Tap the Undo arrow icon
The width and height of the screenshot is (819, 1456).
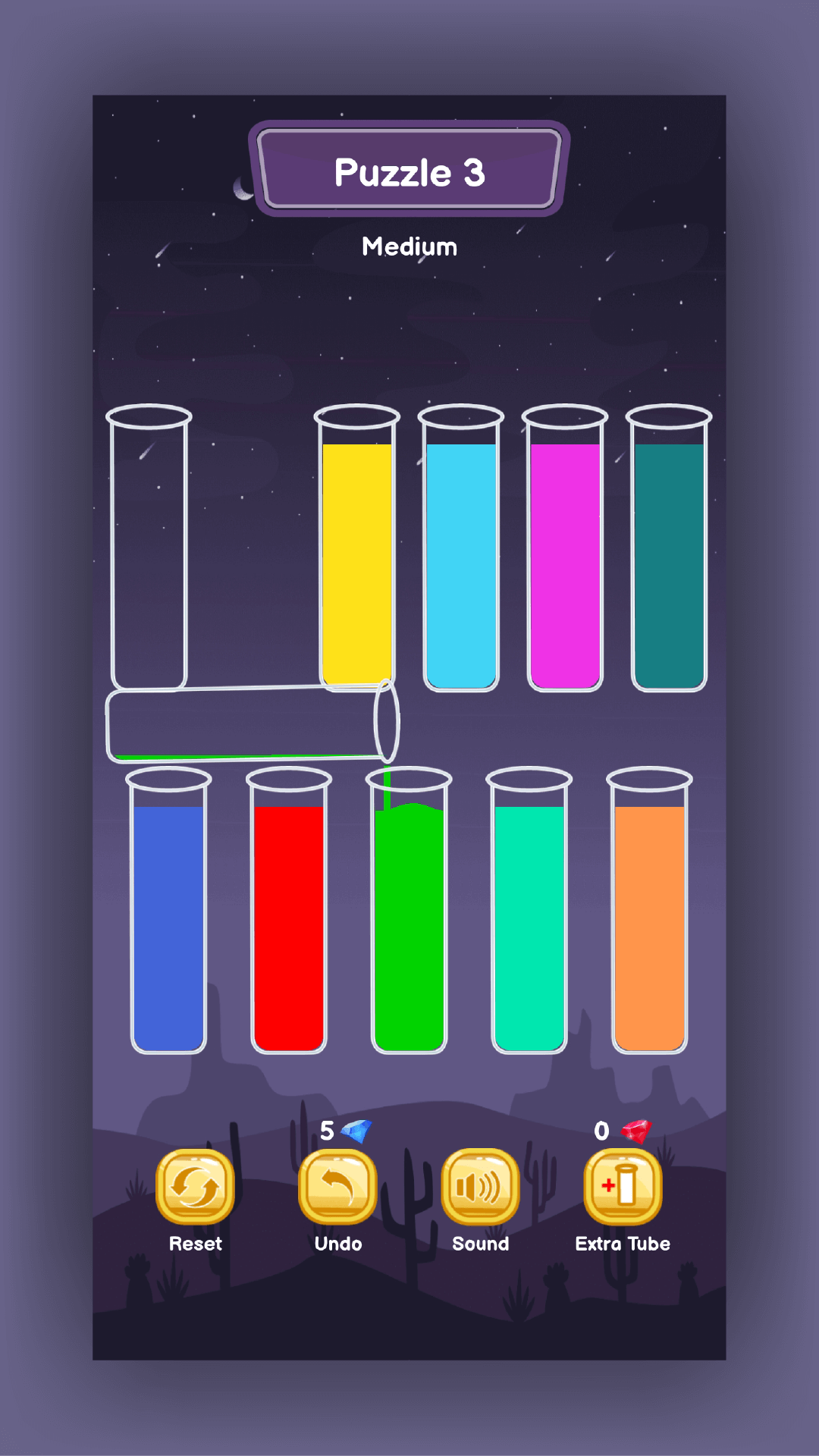tap(337, 1188)
